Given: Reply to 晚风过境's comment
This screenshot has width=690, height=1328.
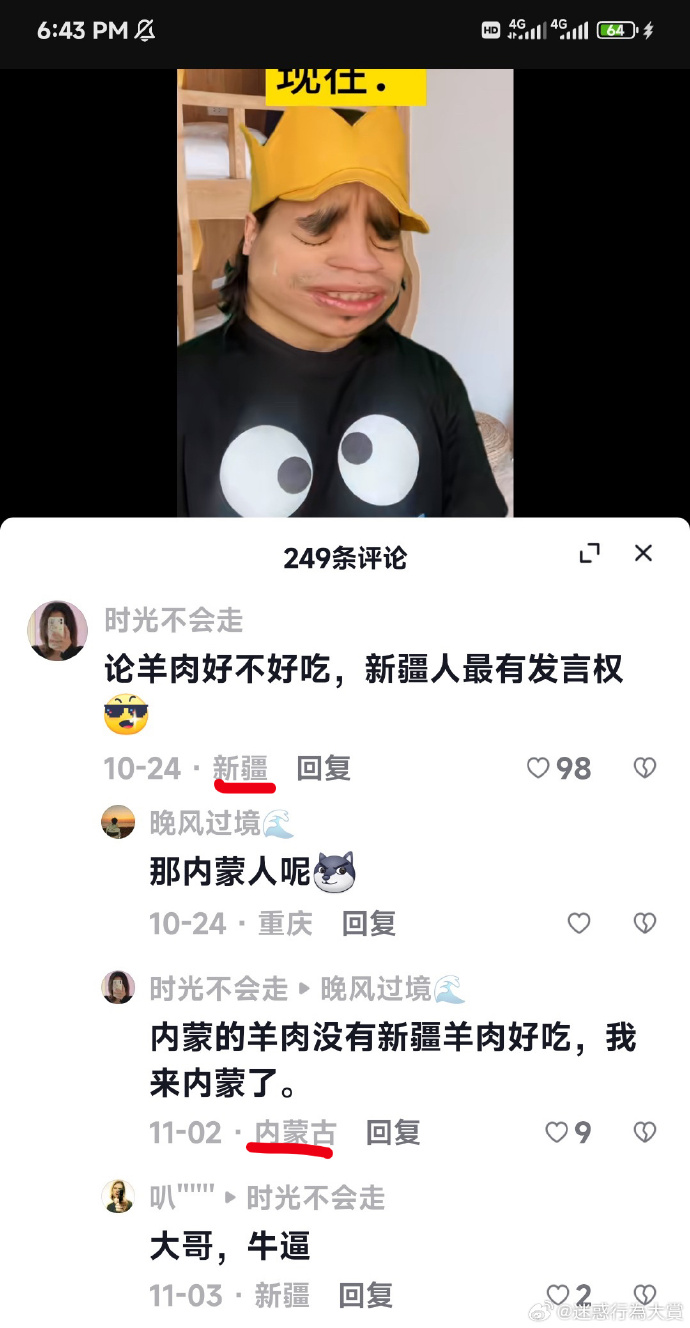Looking at the screenshot, I should click(369, 923).
